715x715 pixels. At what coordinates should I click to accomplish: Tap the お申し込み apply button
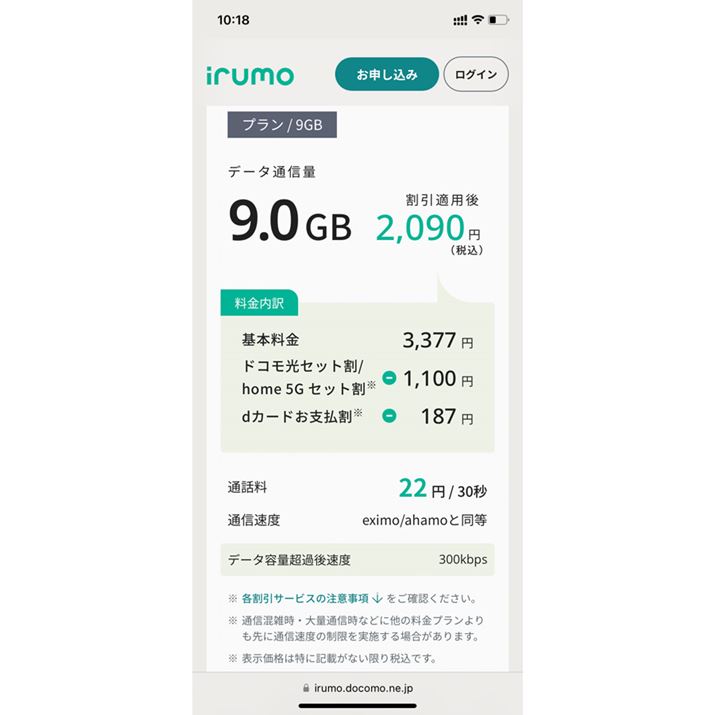click(x=386, y=74)
